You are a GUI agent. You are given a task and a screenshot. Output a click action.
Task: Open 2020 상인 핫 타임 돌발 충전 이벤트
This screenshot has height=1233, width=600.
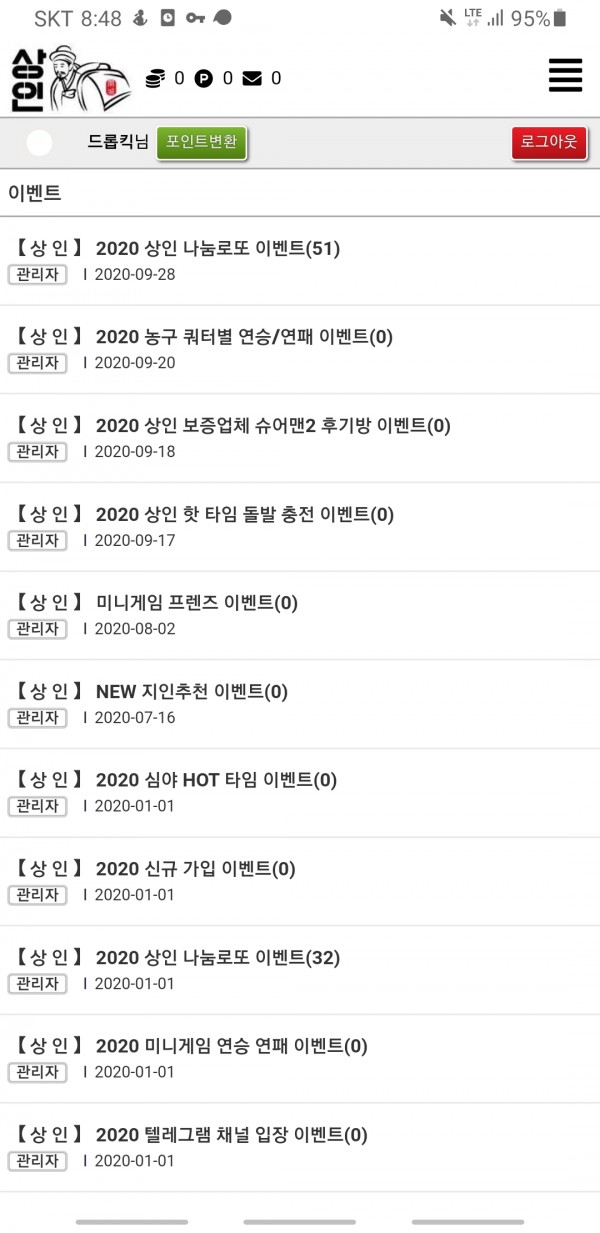(245, 514)
